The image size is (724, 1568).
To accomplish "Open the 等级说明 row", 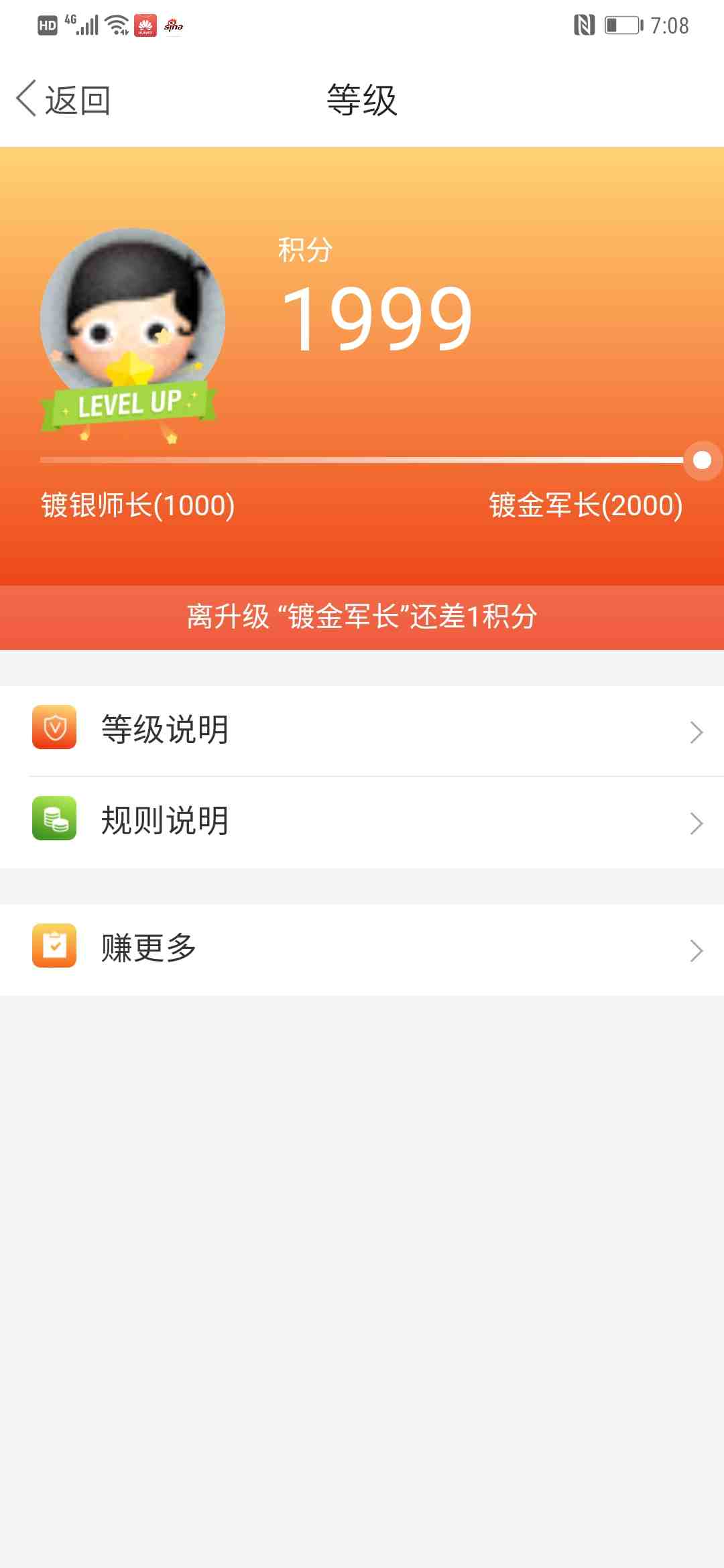I will tap(362, 730).
